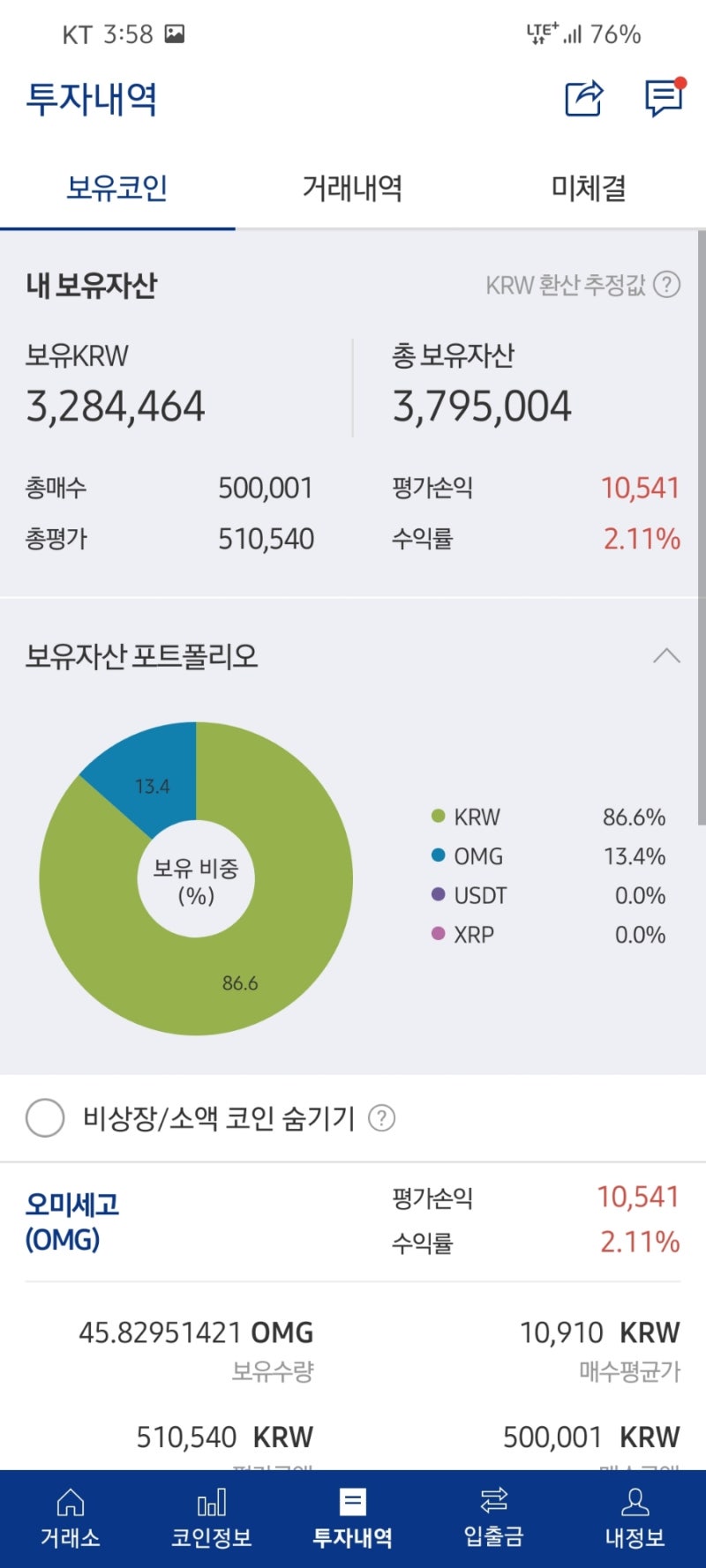Switch to the 미체결 tab
This screenshot has height=1568, width=706.
point(589,188)
